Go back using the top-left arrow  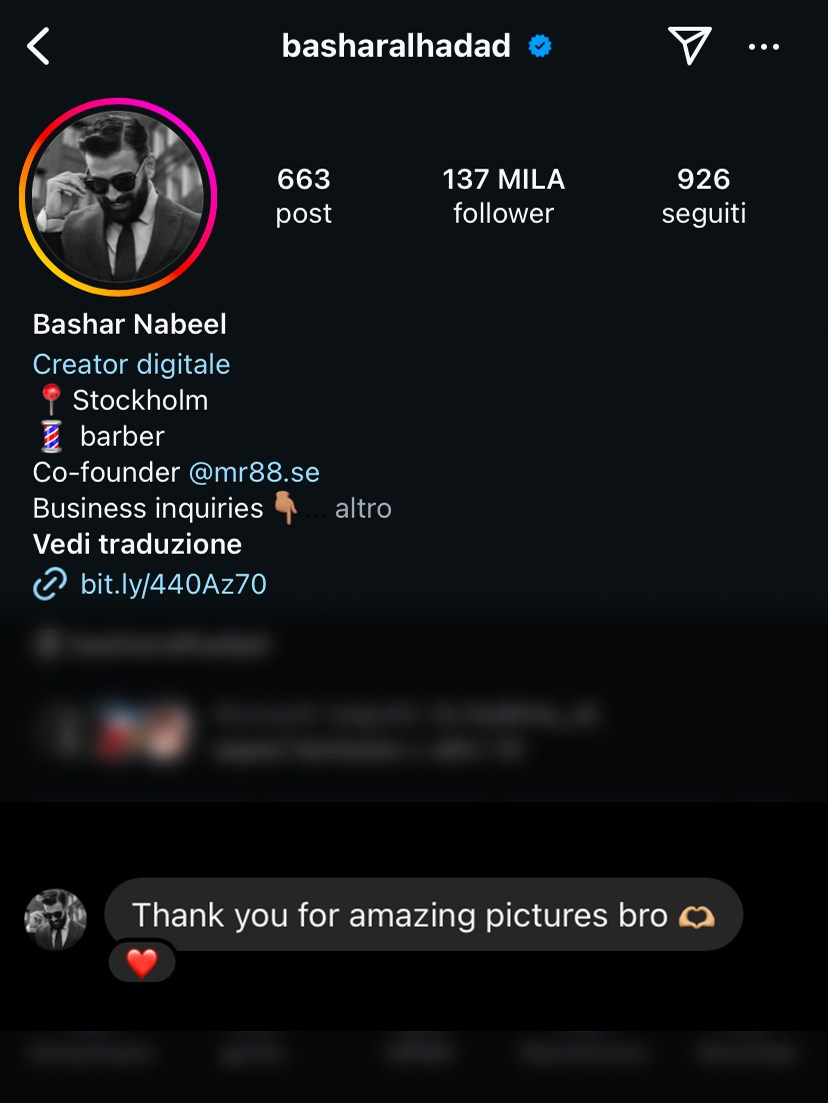[x=38, y=46]
